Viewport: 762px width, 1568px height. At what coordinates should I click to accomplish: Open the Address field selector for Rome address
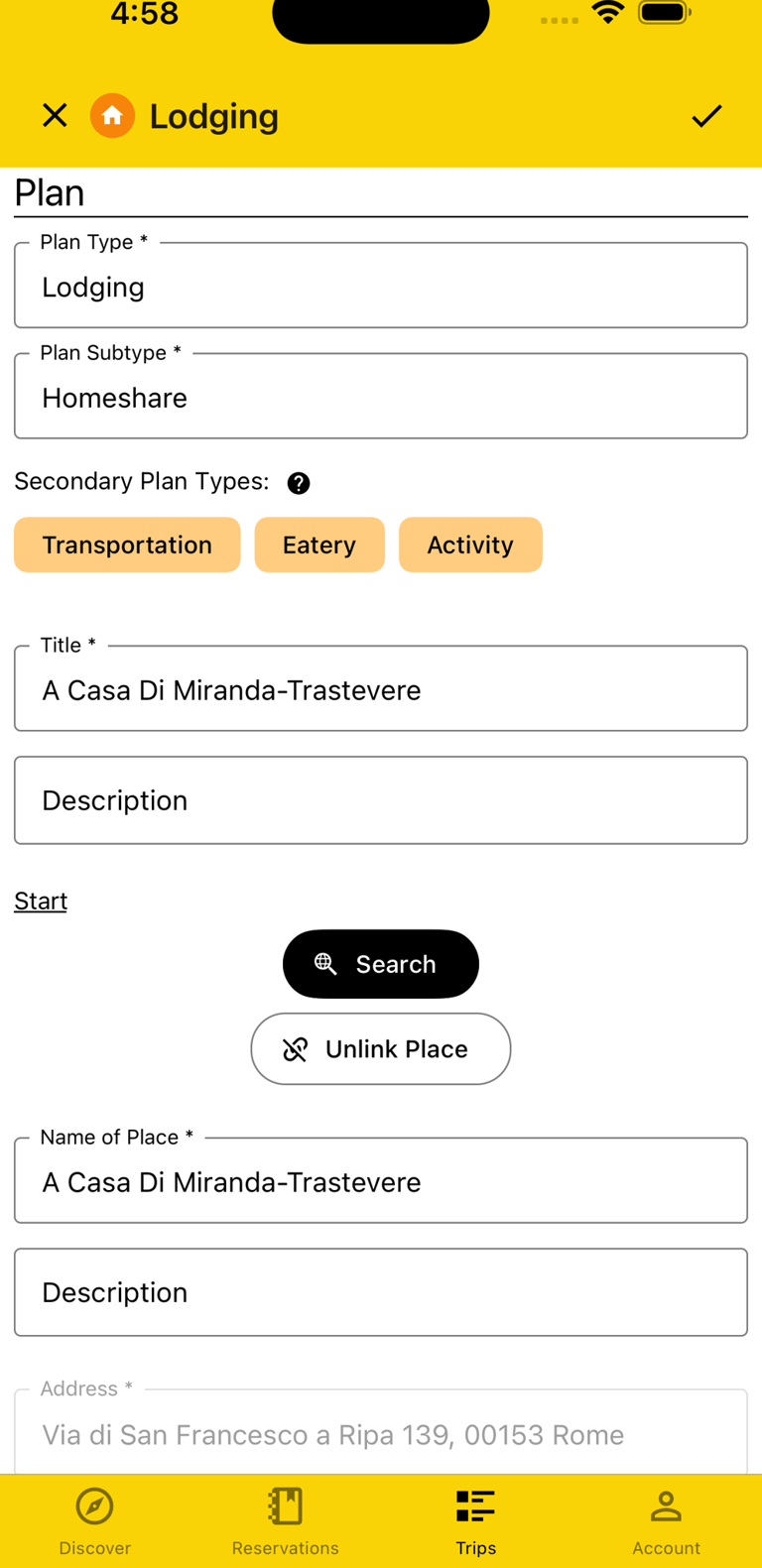tap(381, 1434)
